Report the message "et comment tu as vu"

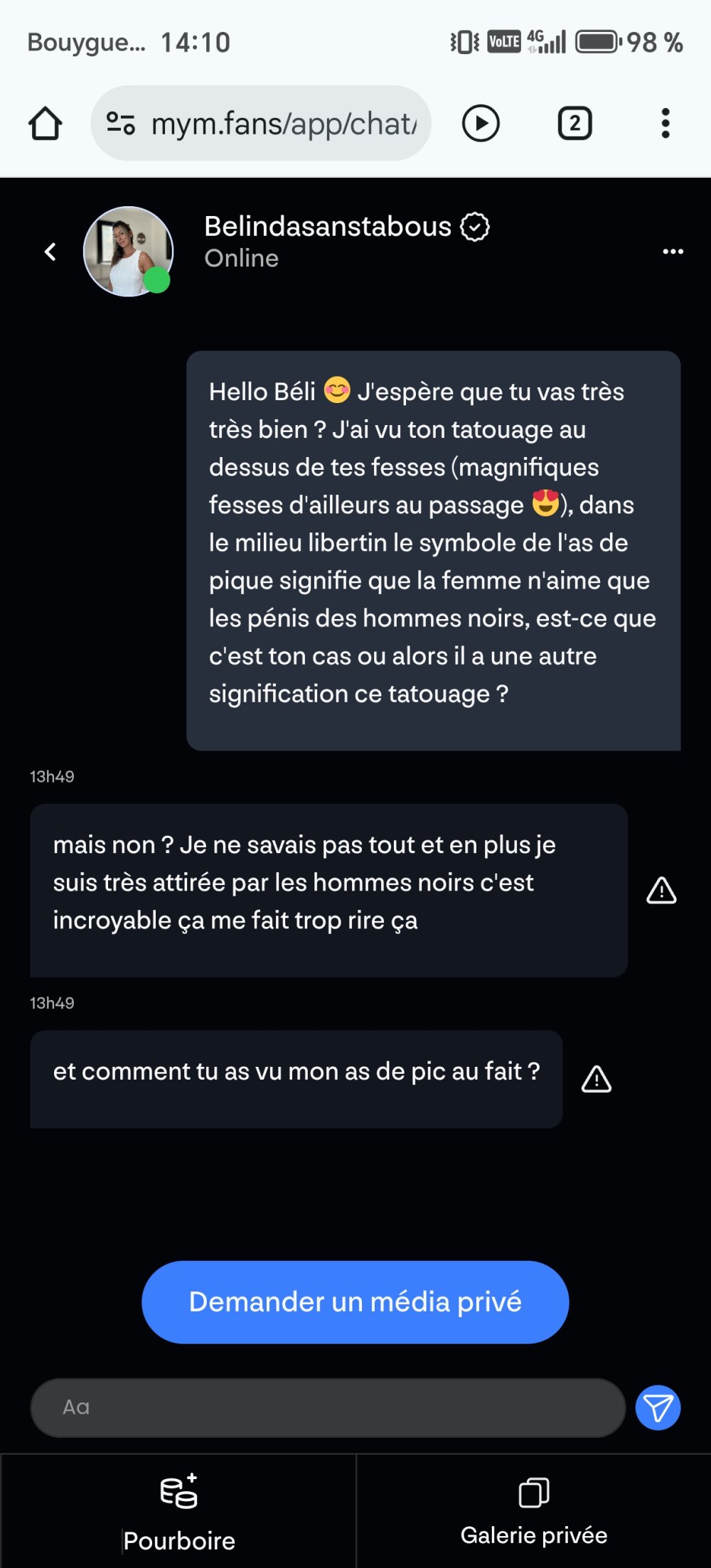tap(596, 1079)
